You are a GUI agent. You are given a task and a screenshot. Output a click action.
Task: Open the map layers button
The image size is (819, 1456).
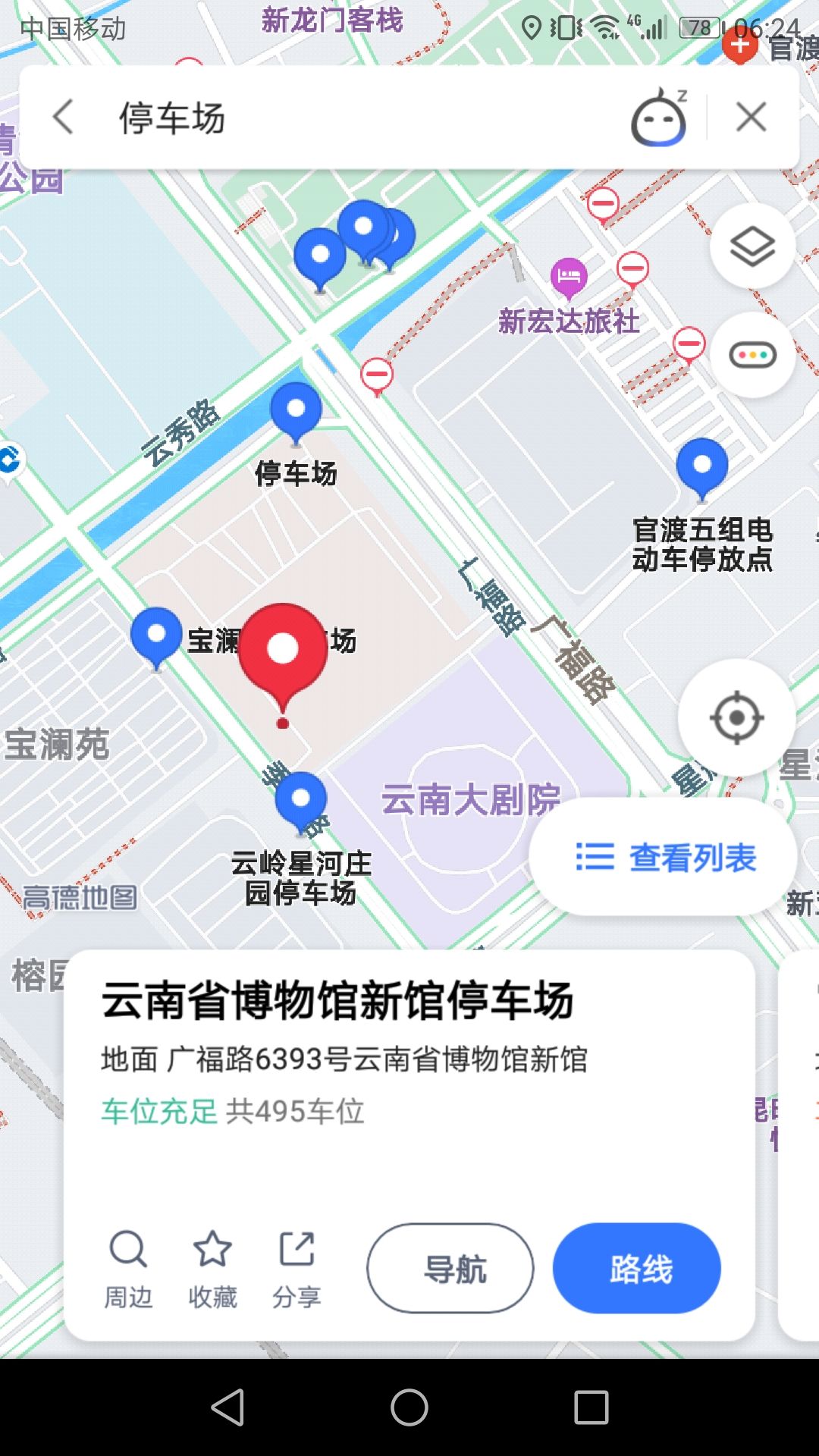click(752, 246)
